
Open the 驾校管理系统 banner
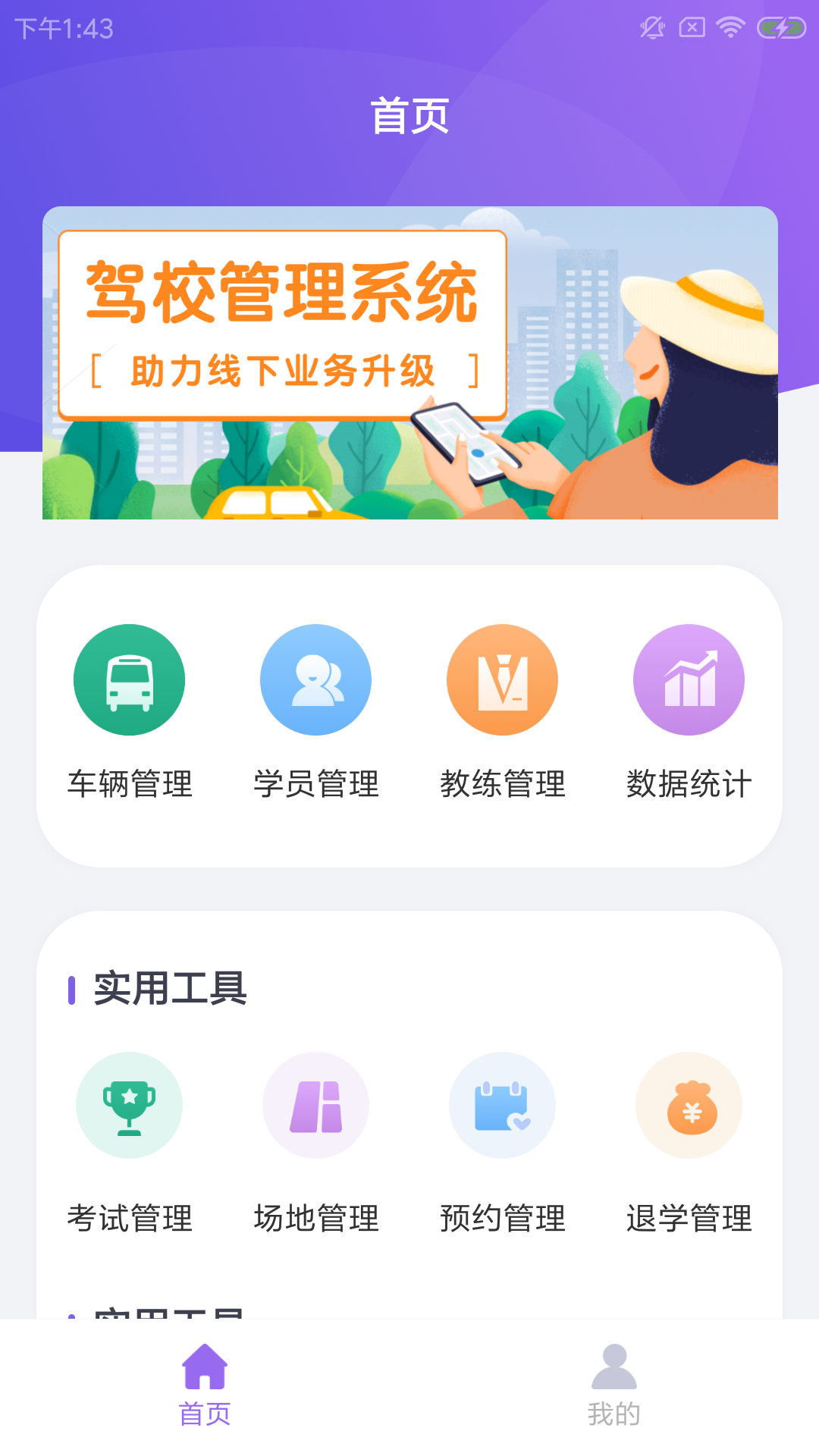409,364
